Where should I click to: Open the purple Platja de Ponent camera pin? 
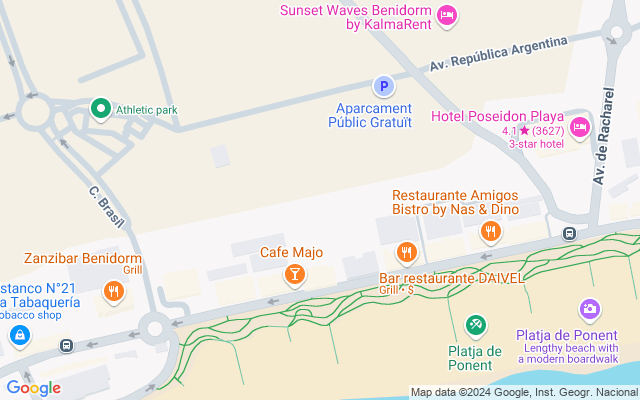tap(589, 310)
